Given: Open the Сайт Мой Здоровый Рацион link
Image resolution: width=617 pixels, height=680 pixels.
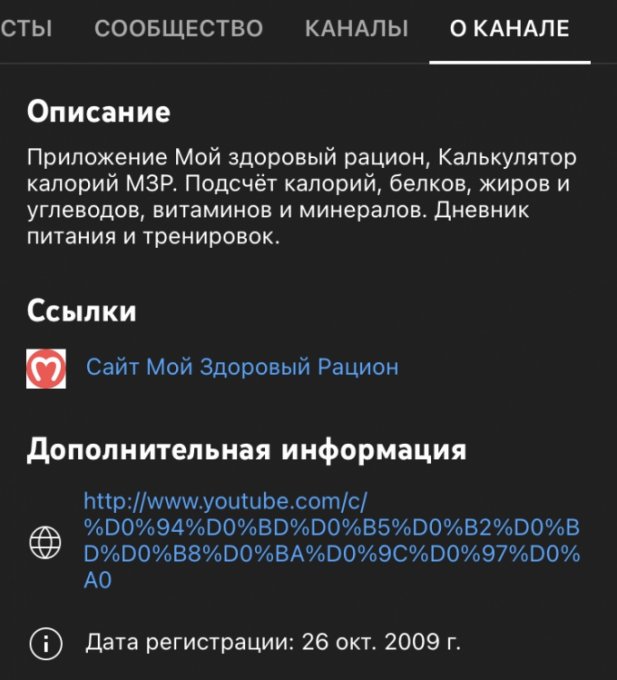Looking at the screenshot, I should [242, 367].
